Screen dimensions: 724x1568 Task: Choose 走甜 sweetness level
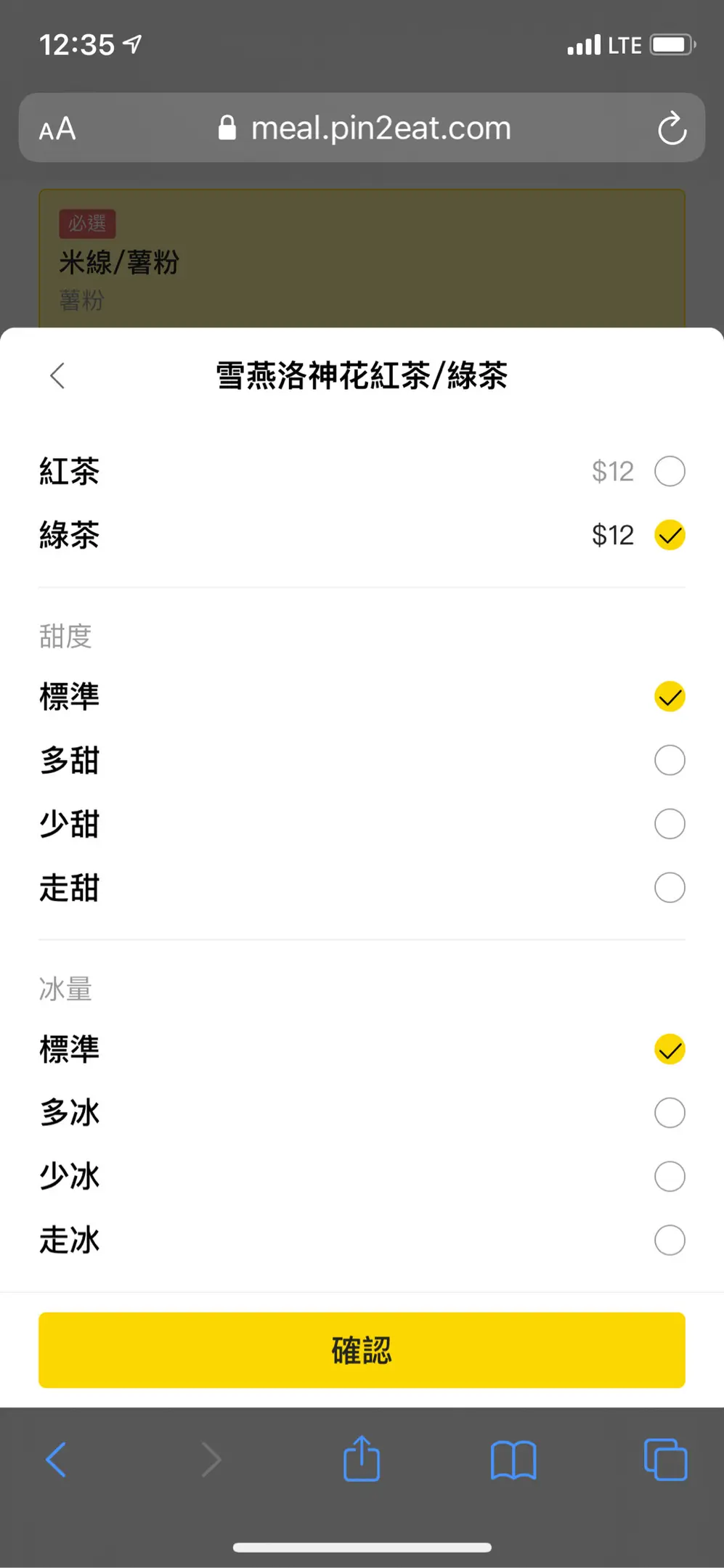click(362, 888)
